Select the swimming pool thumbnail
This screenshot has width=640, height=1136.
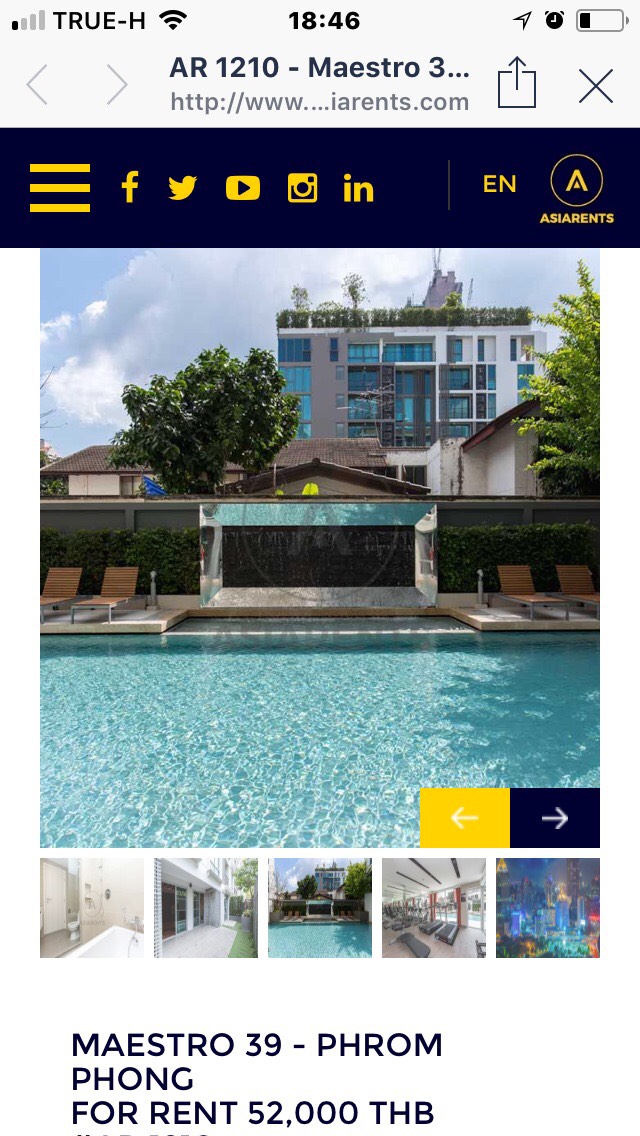point(320,908)
